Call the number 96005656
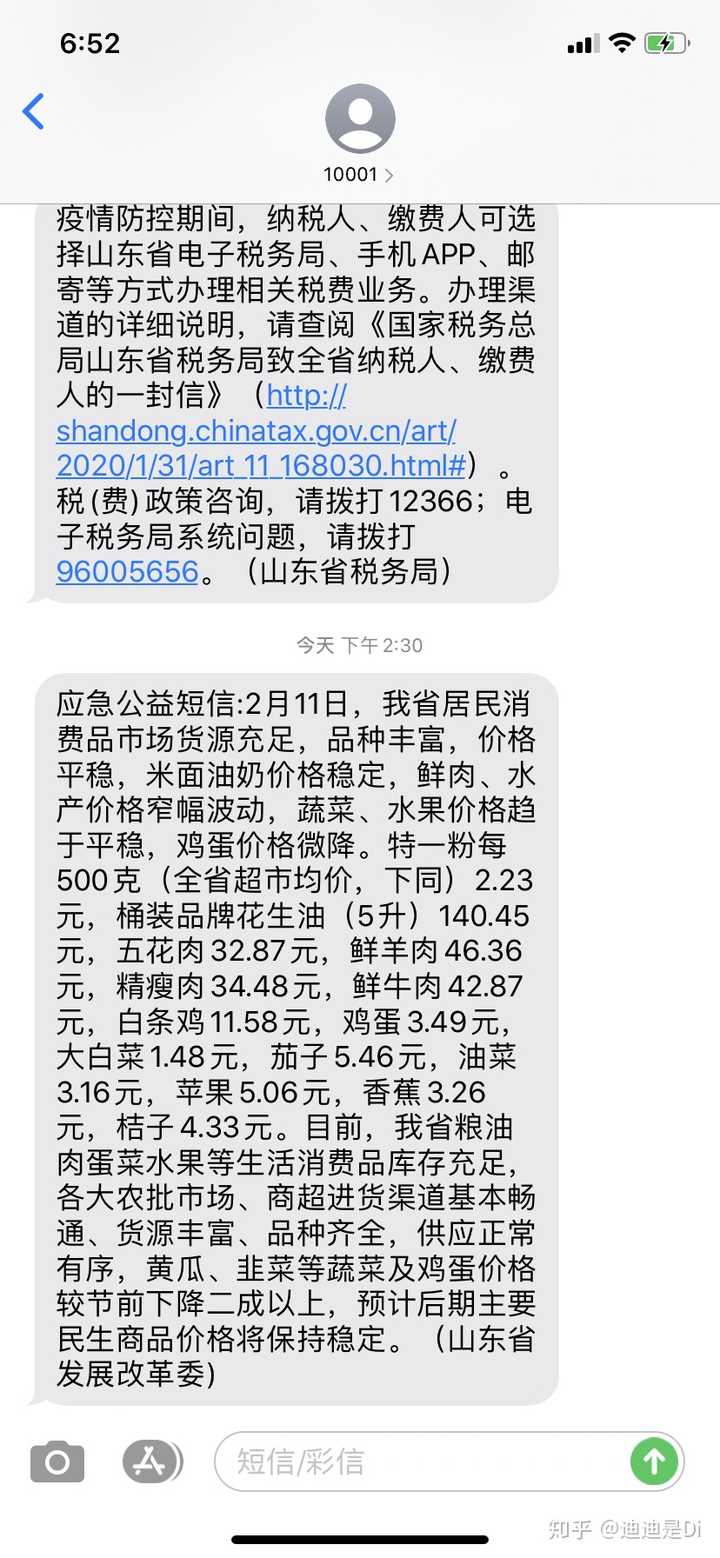The height and width of the screenshot is (1558, 720). tap(127, 571)
